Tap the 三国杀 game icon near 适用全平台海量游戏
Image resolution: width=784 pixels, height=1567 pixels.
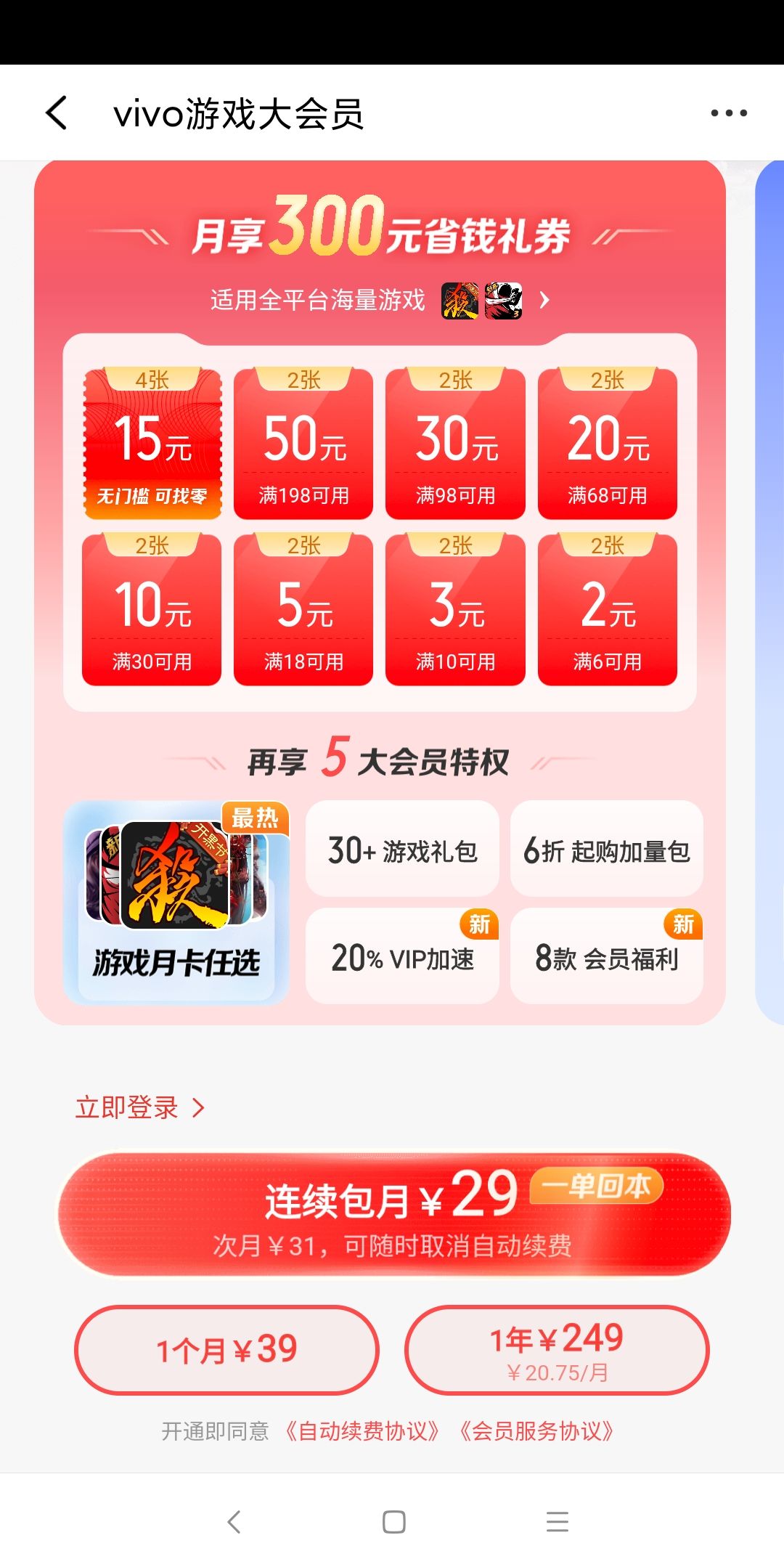pos(460,300)
